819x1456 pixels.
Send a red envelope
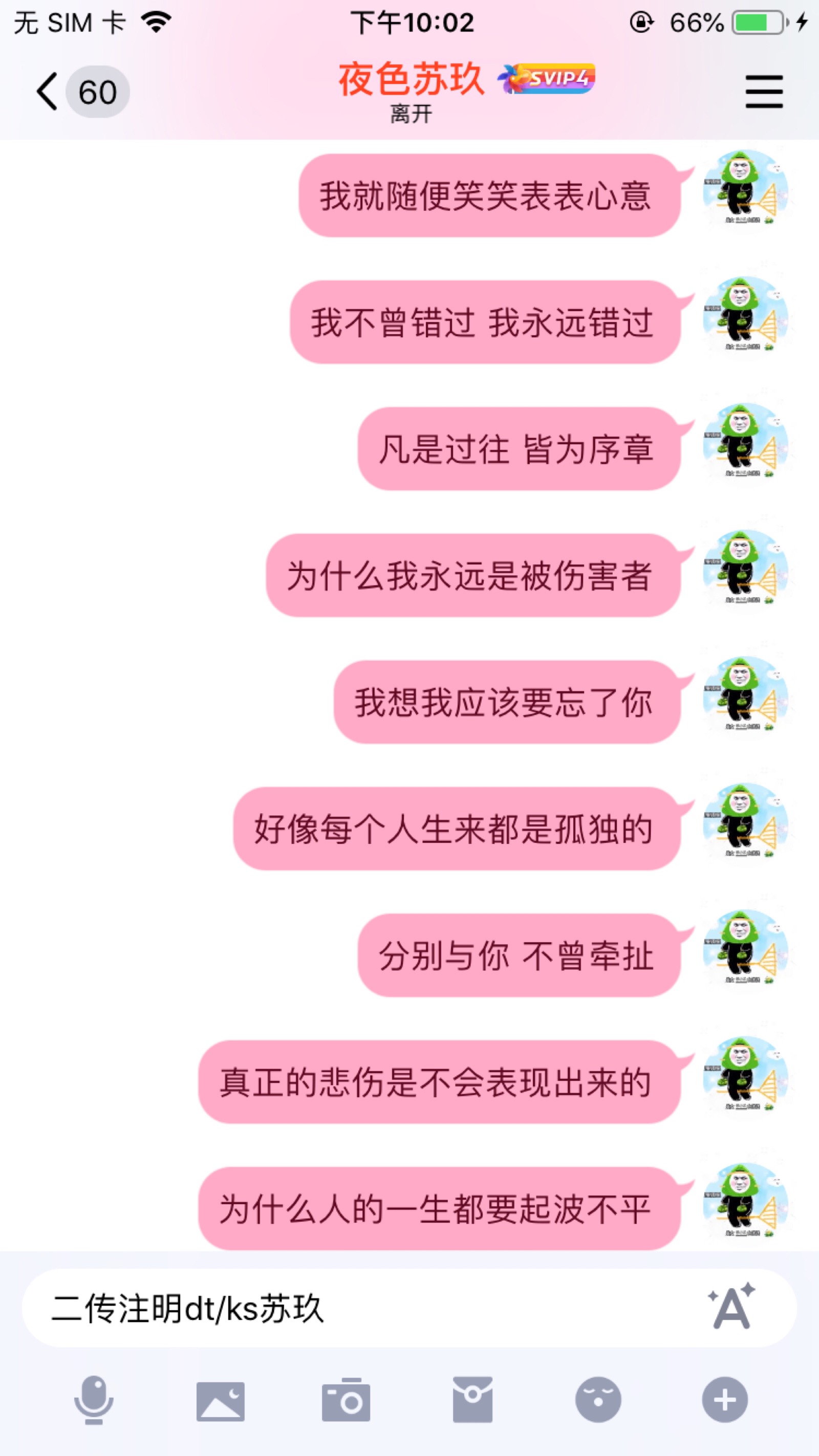pyautogui.click(x=472, y=1400)
